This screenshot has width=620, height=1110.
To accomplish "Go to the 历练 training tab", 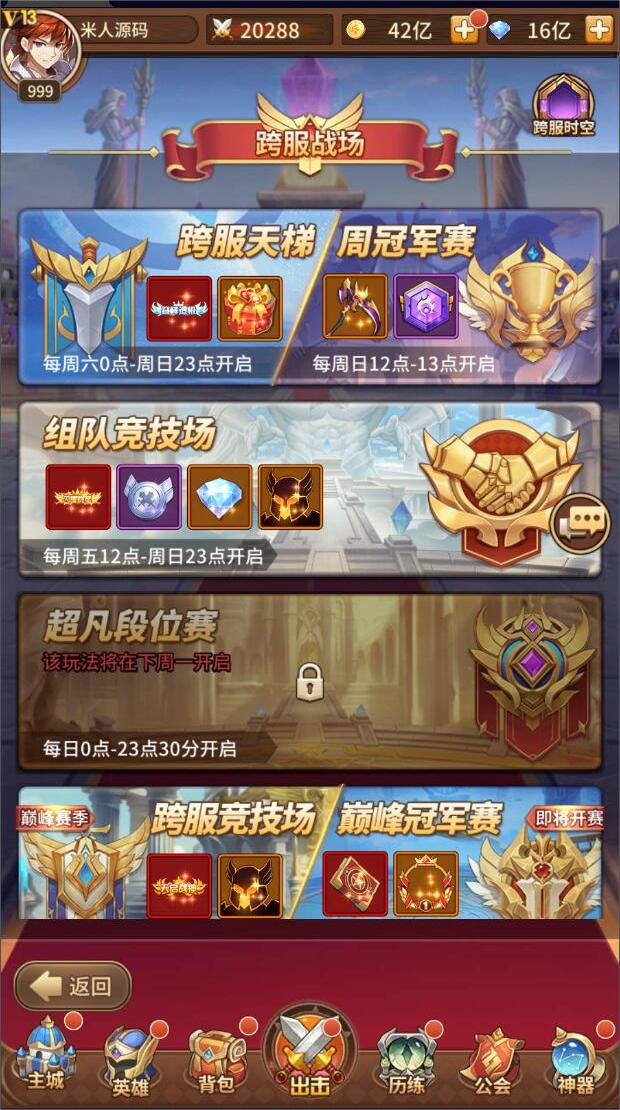I will coord(404,1060).
